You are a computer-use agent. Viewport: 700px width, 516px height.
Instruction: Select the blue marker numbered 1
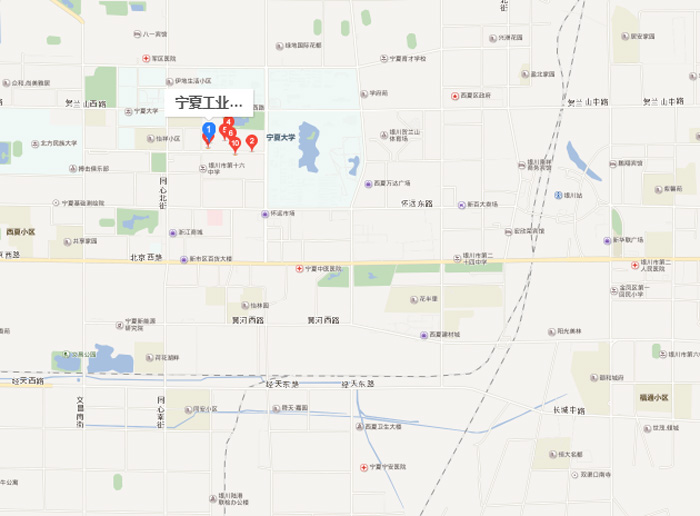tap(208, 129)
